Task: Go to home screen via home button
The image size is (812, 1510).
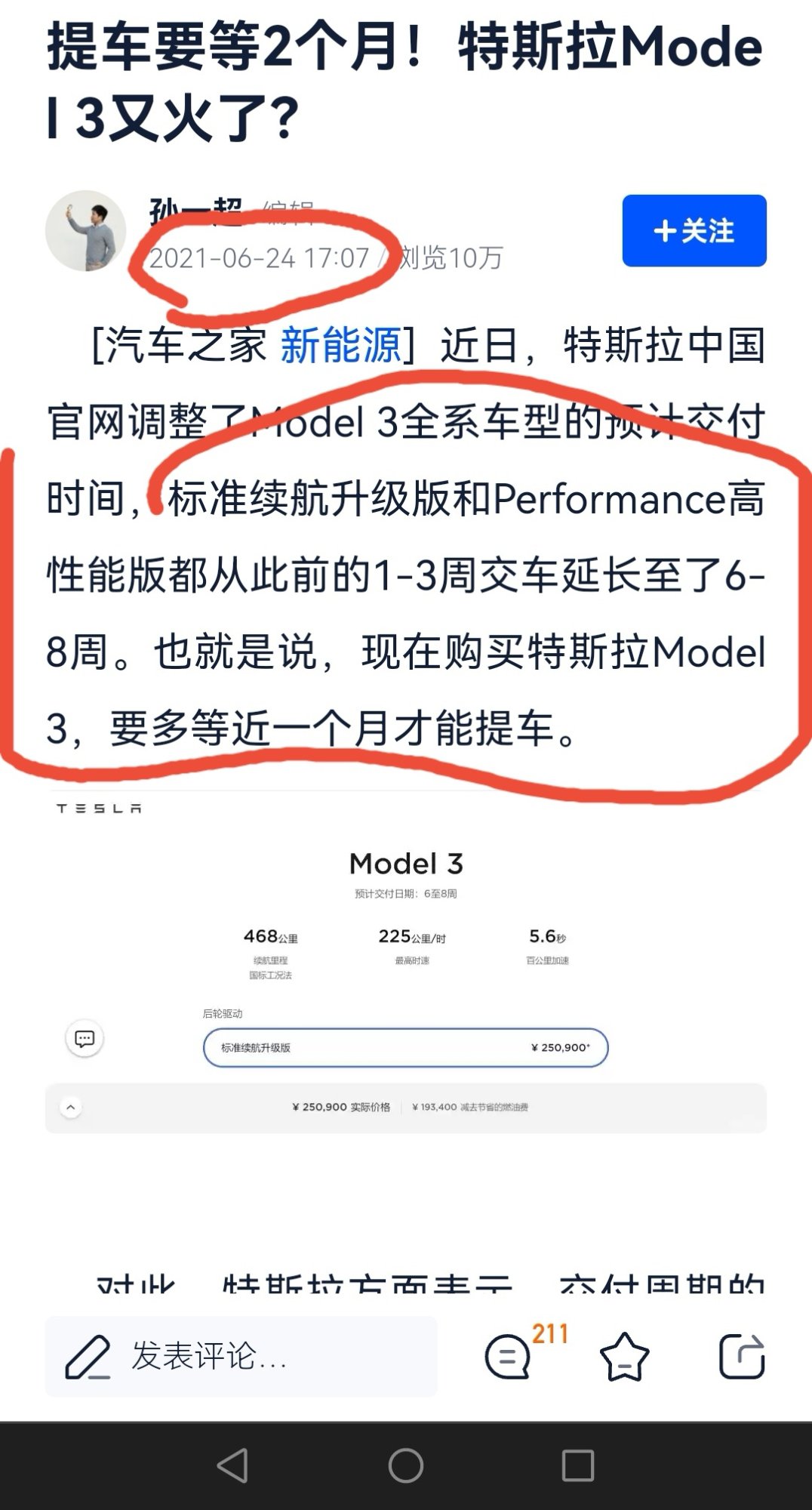Action: 406,1465
